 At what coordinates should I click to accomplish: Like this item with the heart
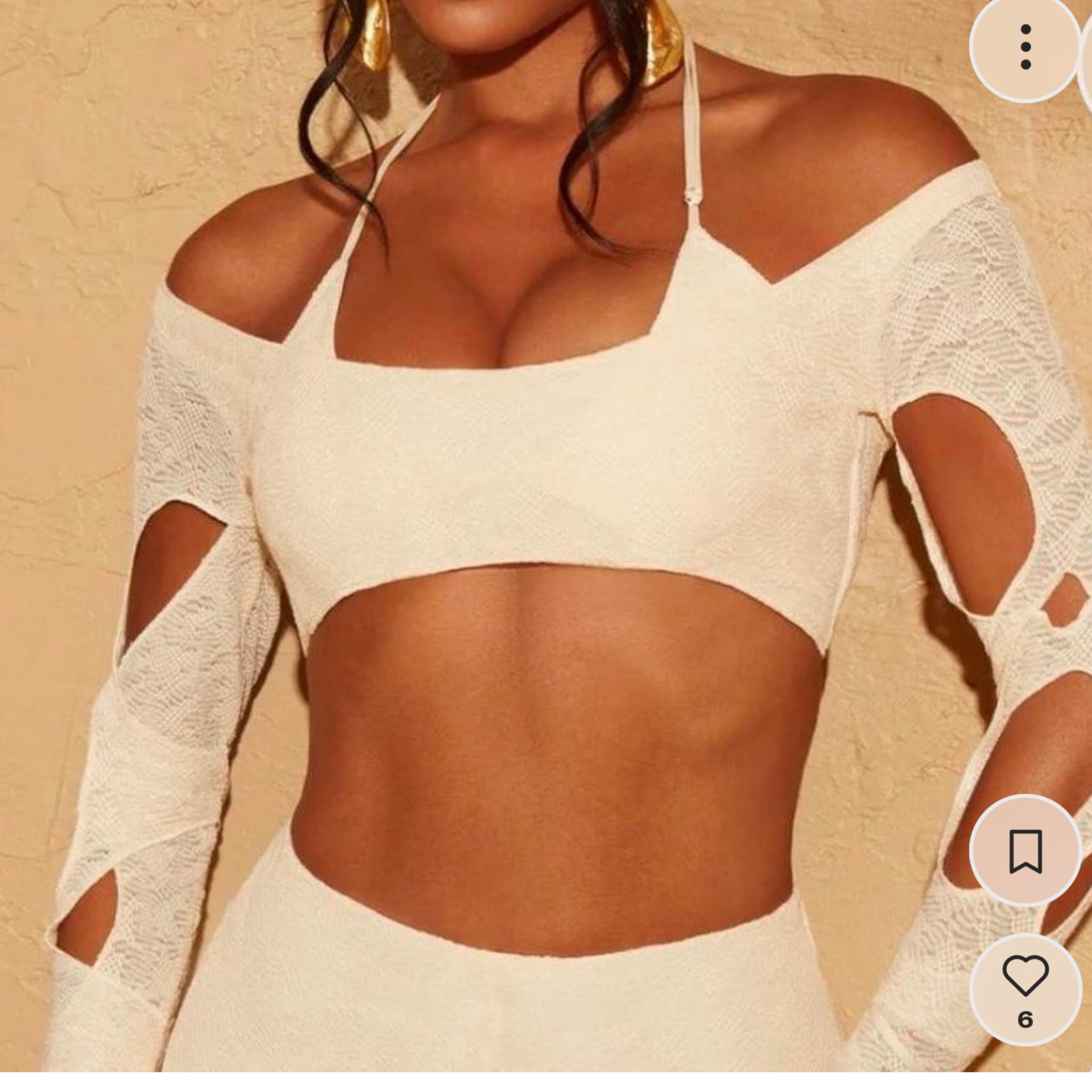pyautogui.click(x=1025, y=976)
